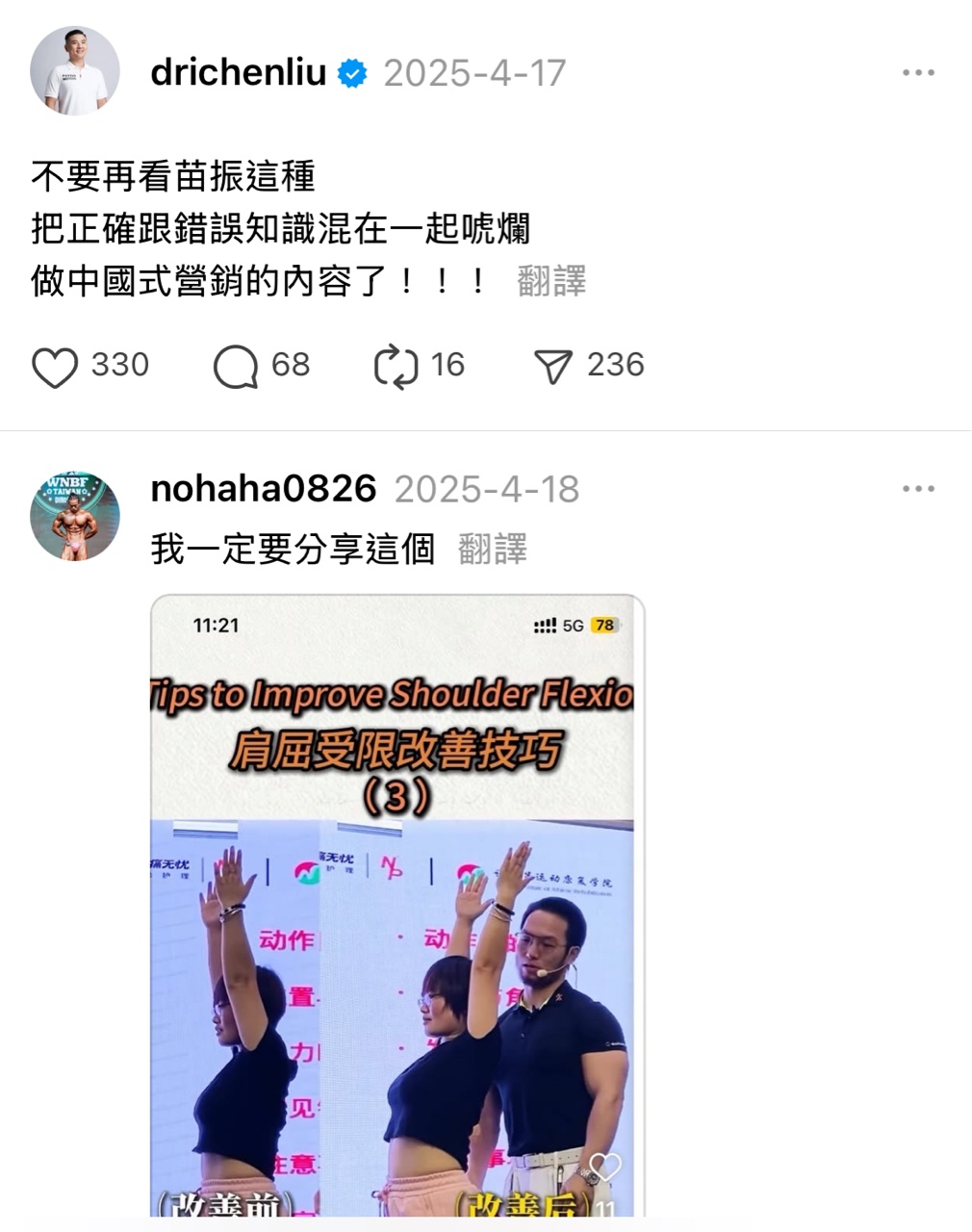Viewport: 972px width, 1232px height.
Task: Open overflow menu on drichenliu's post
Action: click(918, 73)
